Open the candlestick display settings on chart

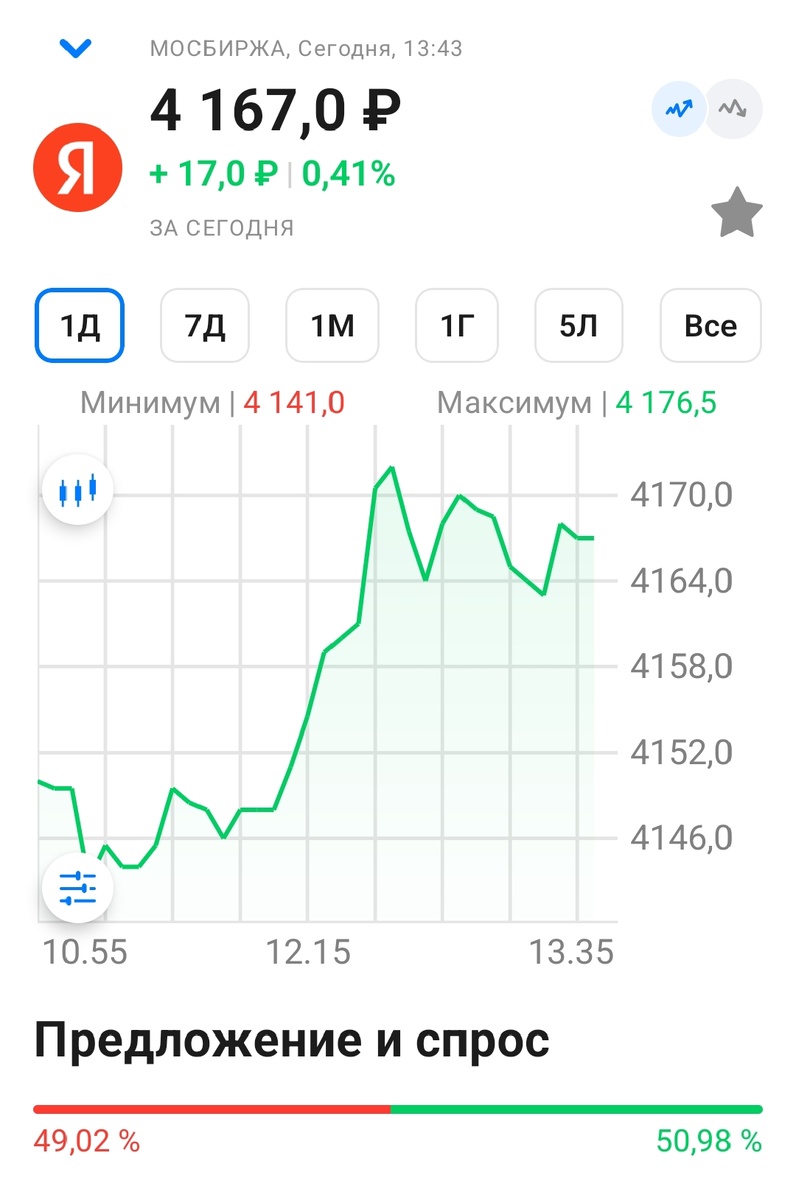point(78,488)
